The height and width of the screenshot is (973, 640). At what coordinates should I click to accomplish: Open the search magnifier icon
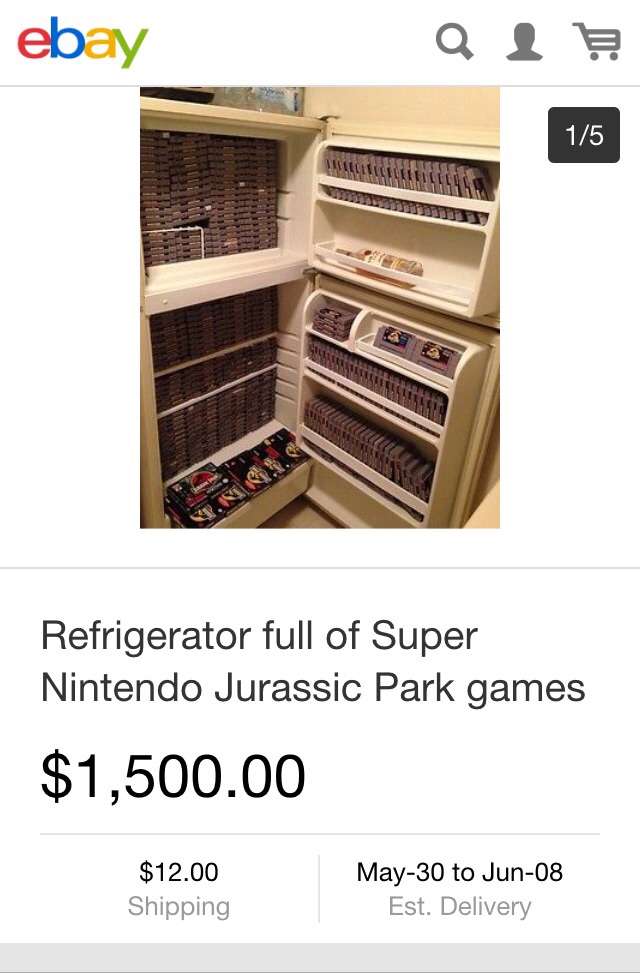454,42
